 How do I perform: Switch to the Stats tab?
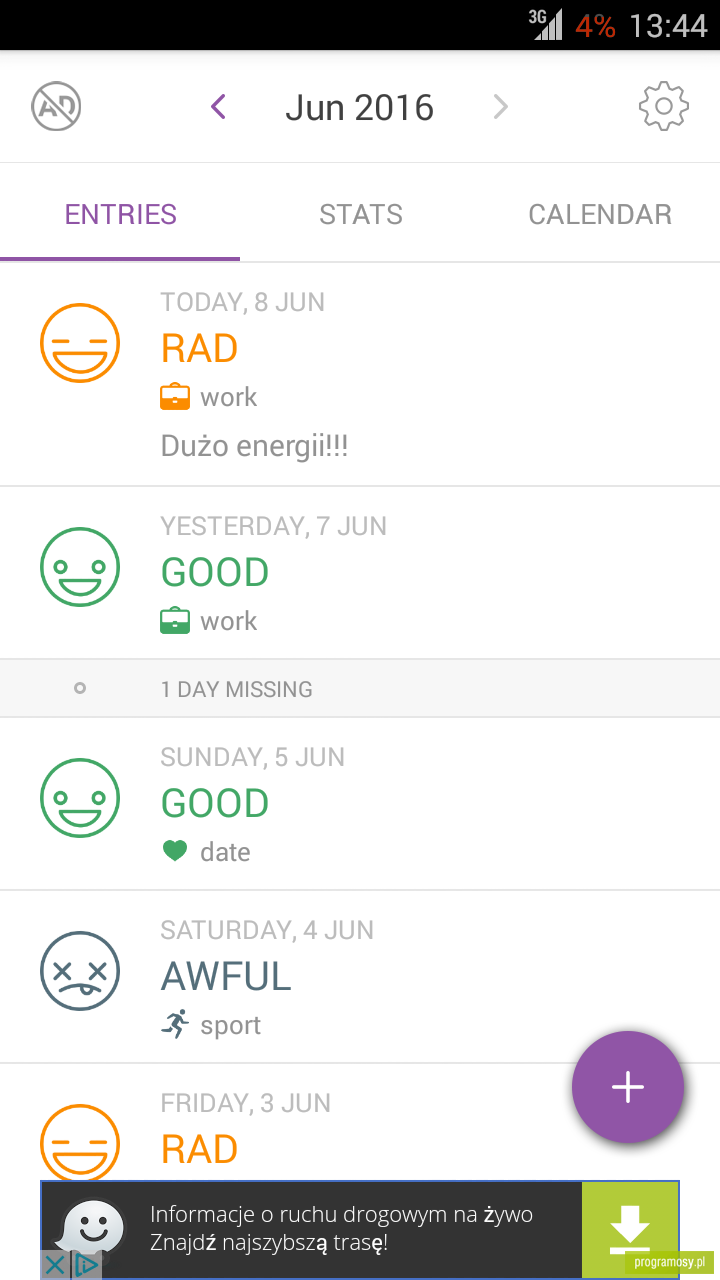pos(361,214)
